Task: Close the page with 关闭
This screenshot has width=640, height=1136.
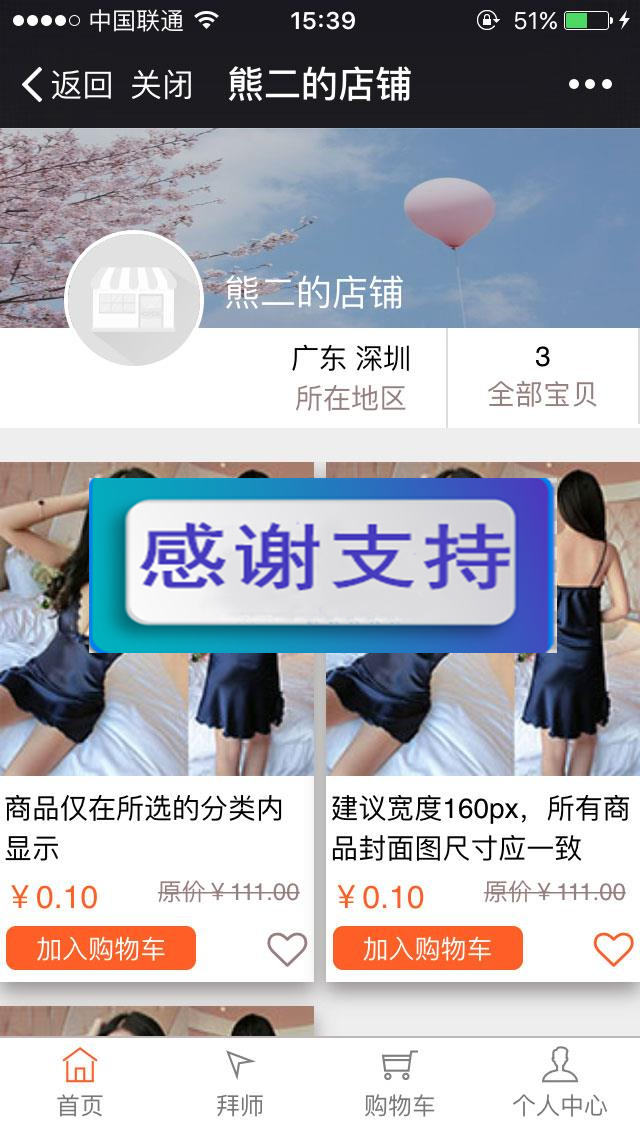Action: point(161,85)
